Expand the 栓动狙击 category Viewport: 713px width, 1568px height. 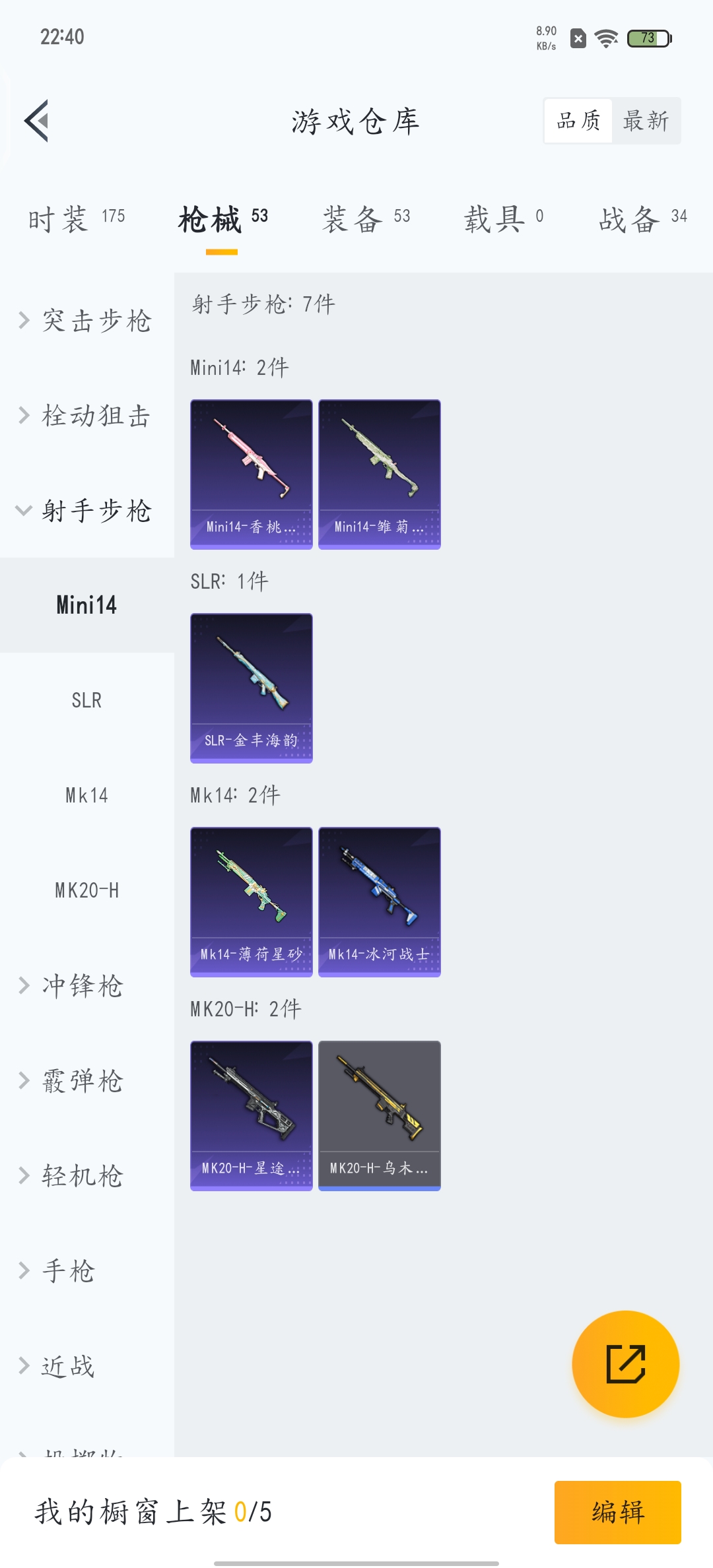click(x=86, y=416)
